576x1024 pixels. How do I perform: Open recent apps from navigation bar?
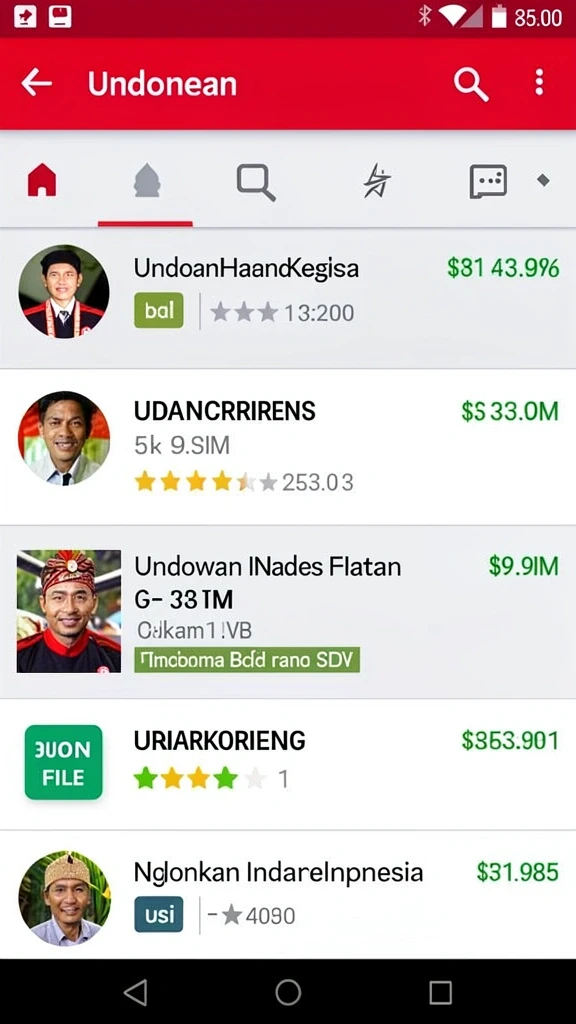441,992
